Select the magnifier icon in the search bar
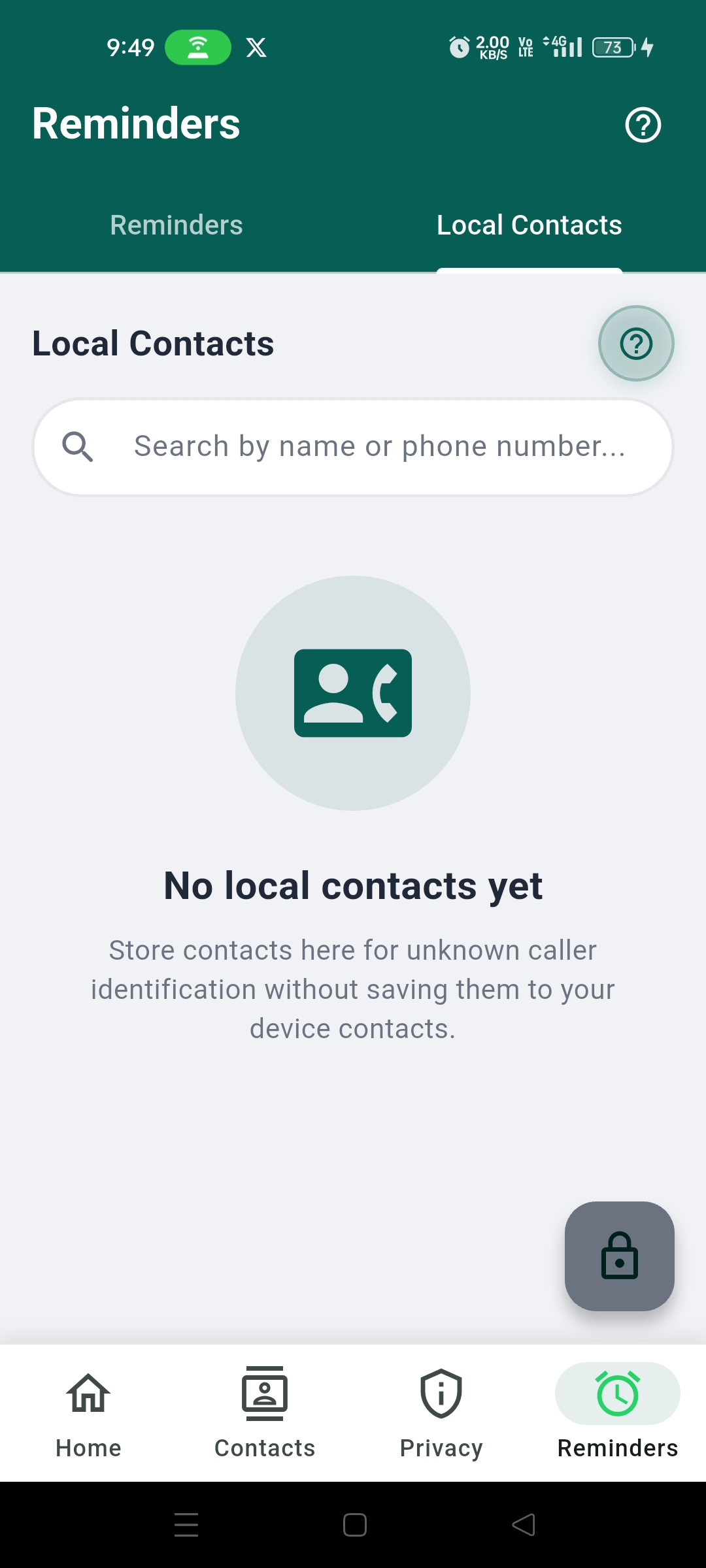Viewport: 706px width, 1568px height. (78, 446)
